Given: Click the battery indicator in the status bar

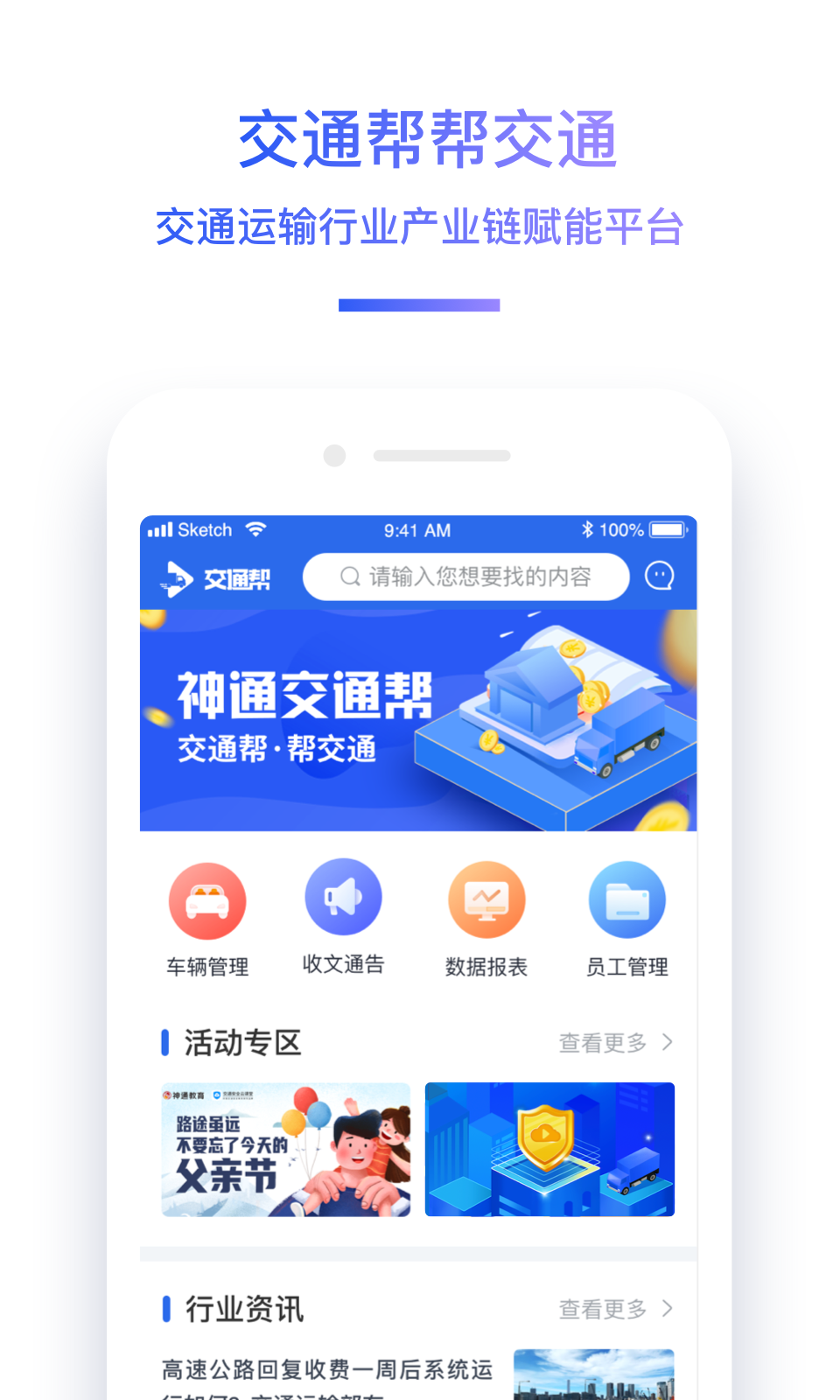Looking at the screenshot, I should (667, 529).
